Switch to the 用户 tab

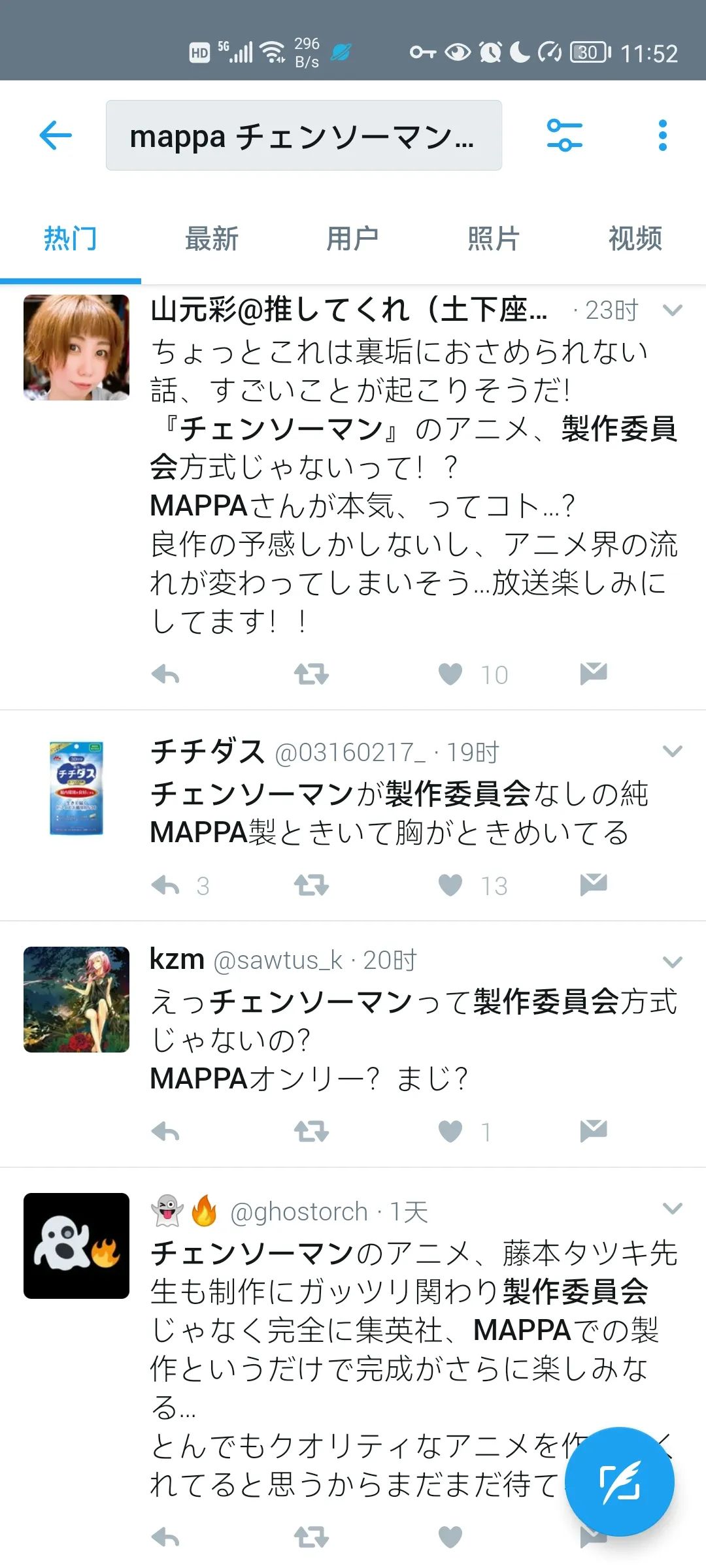coord(353,238)
